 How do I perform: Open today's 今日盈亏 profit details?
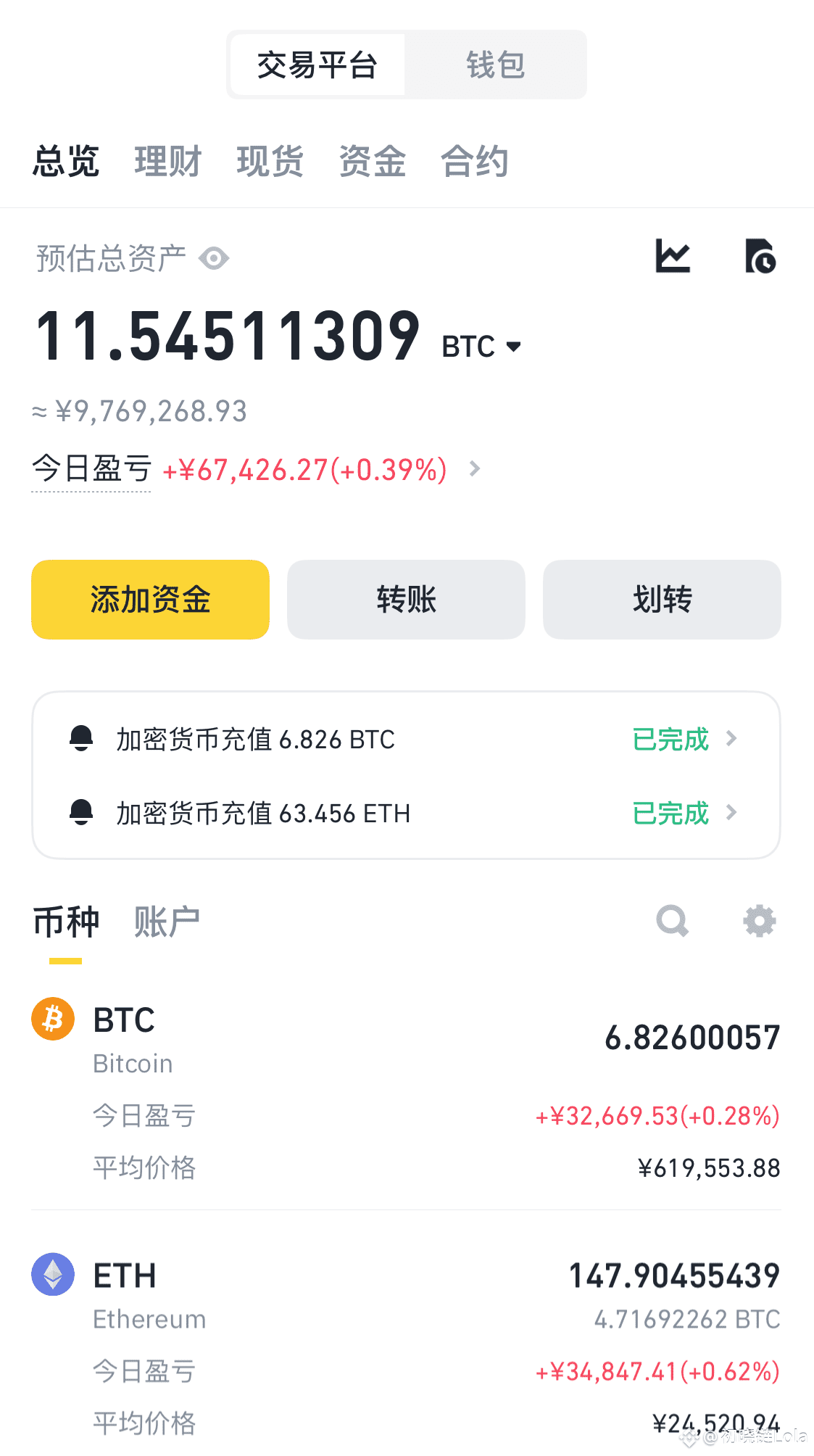(256, 469)
